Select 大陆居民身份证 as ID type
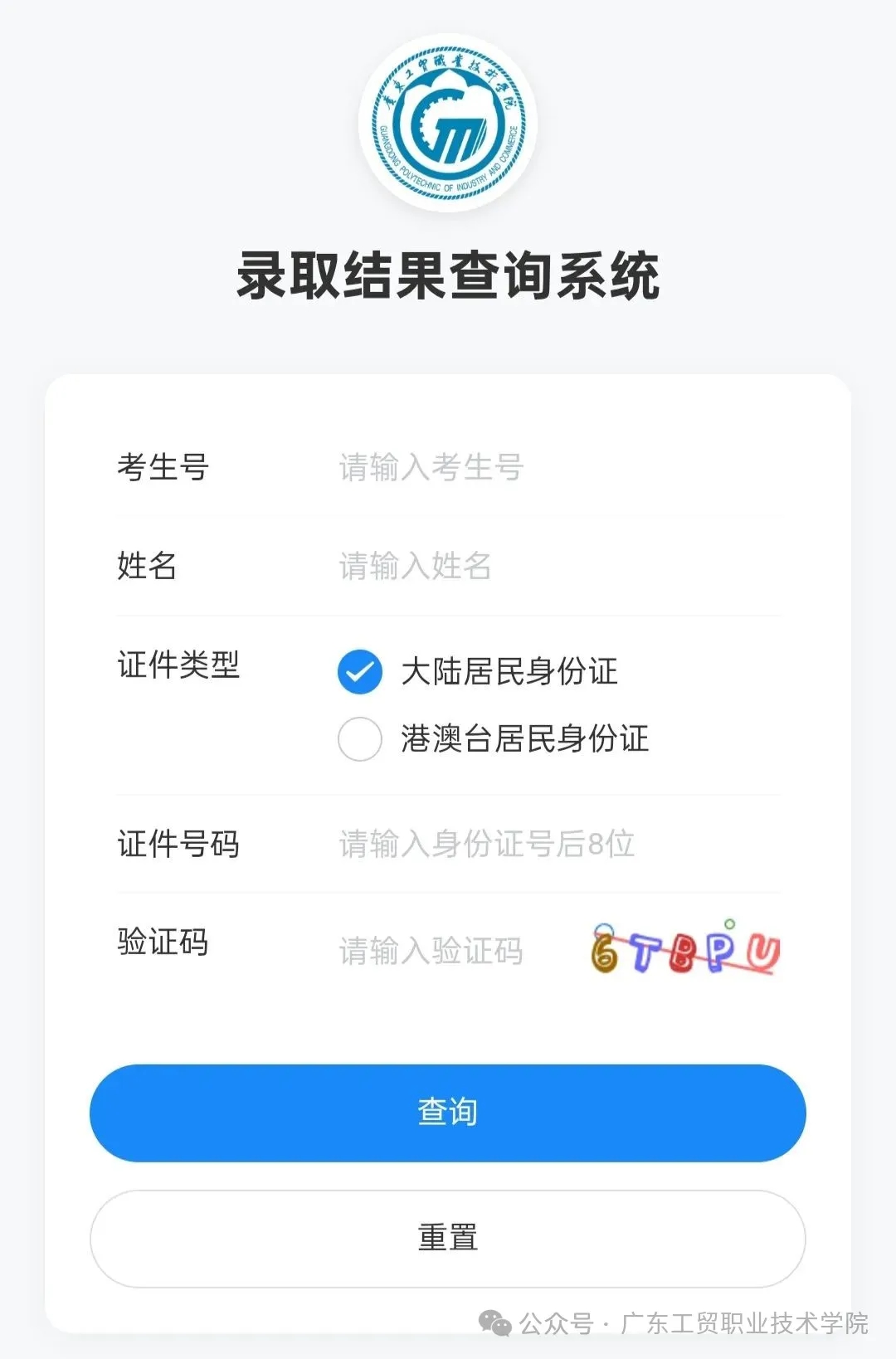This screenshot has width=896, height=1359. 360,671
